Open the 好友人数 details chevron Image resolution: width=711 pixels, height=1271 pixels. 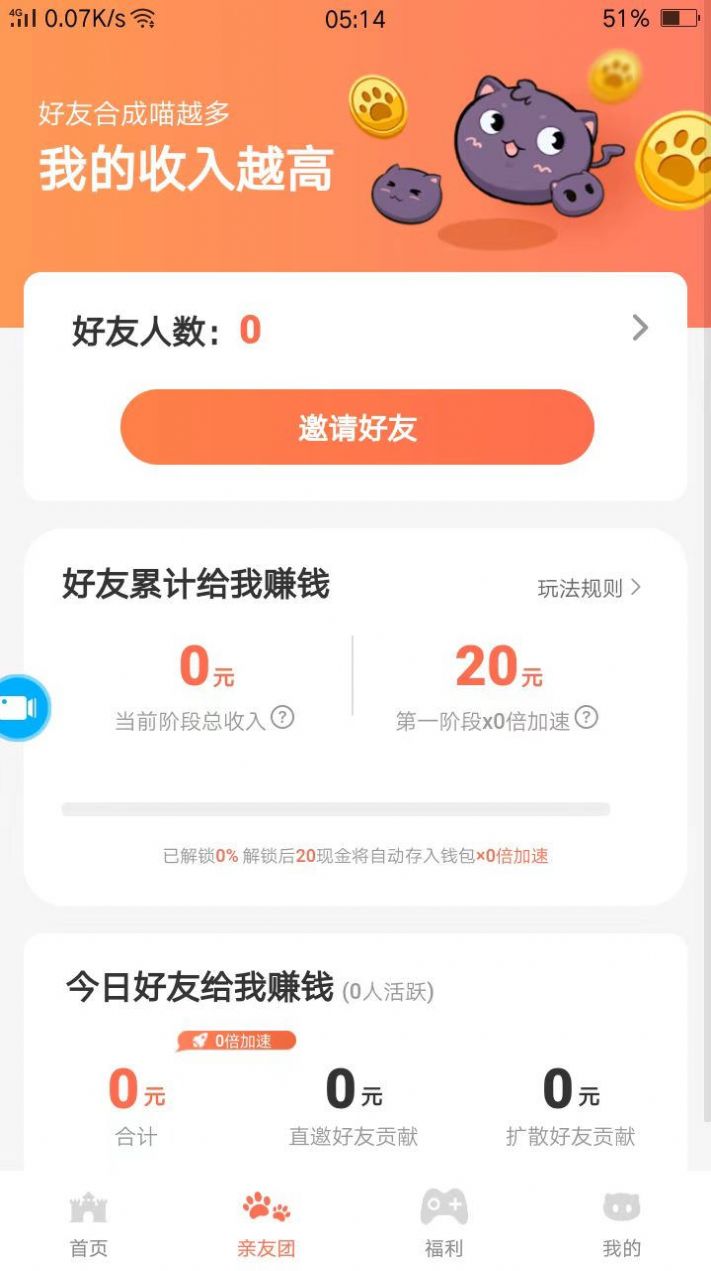click(640, 328)
